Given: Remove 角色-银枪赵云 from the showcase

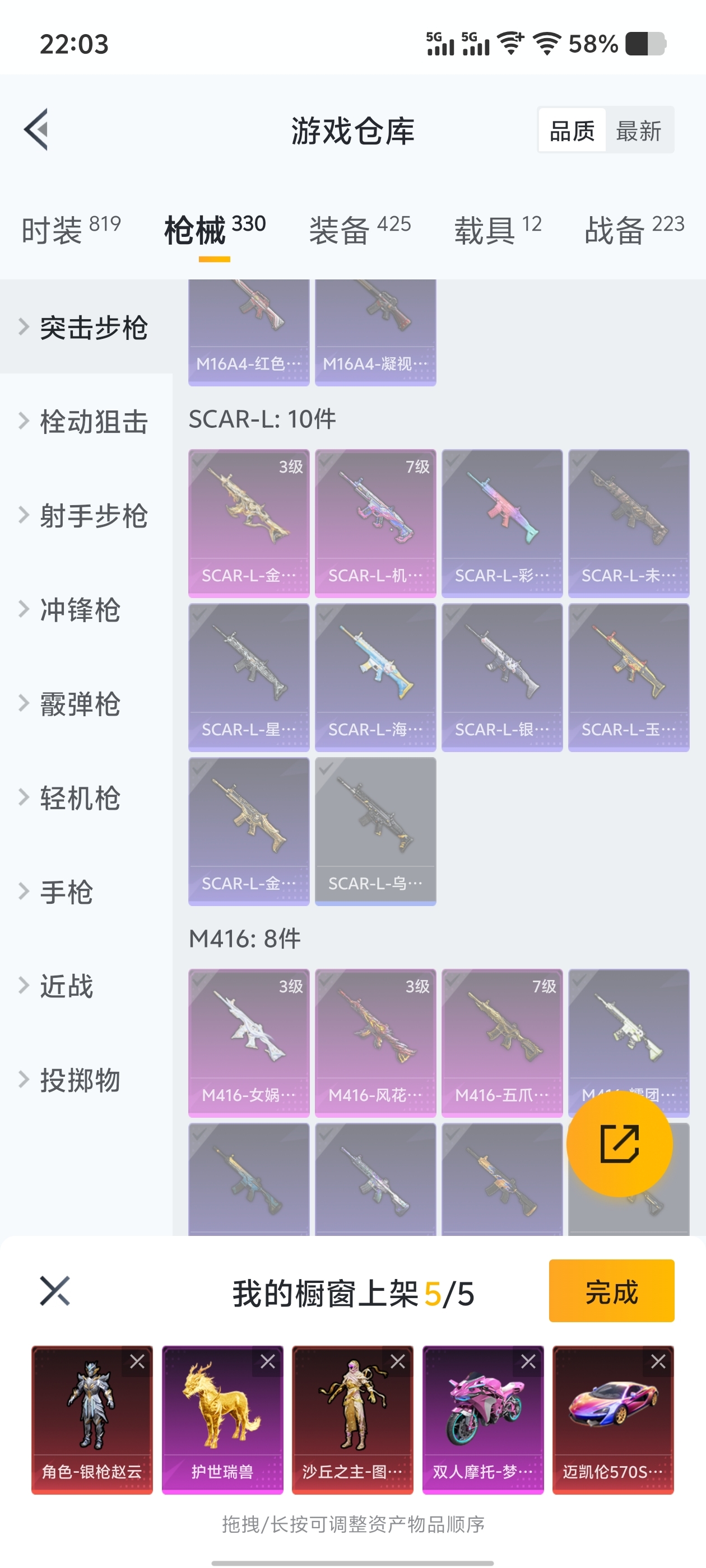Looking at the screenshot, I should 137,1362.
